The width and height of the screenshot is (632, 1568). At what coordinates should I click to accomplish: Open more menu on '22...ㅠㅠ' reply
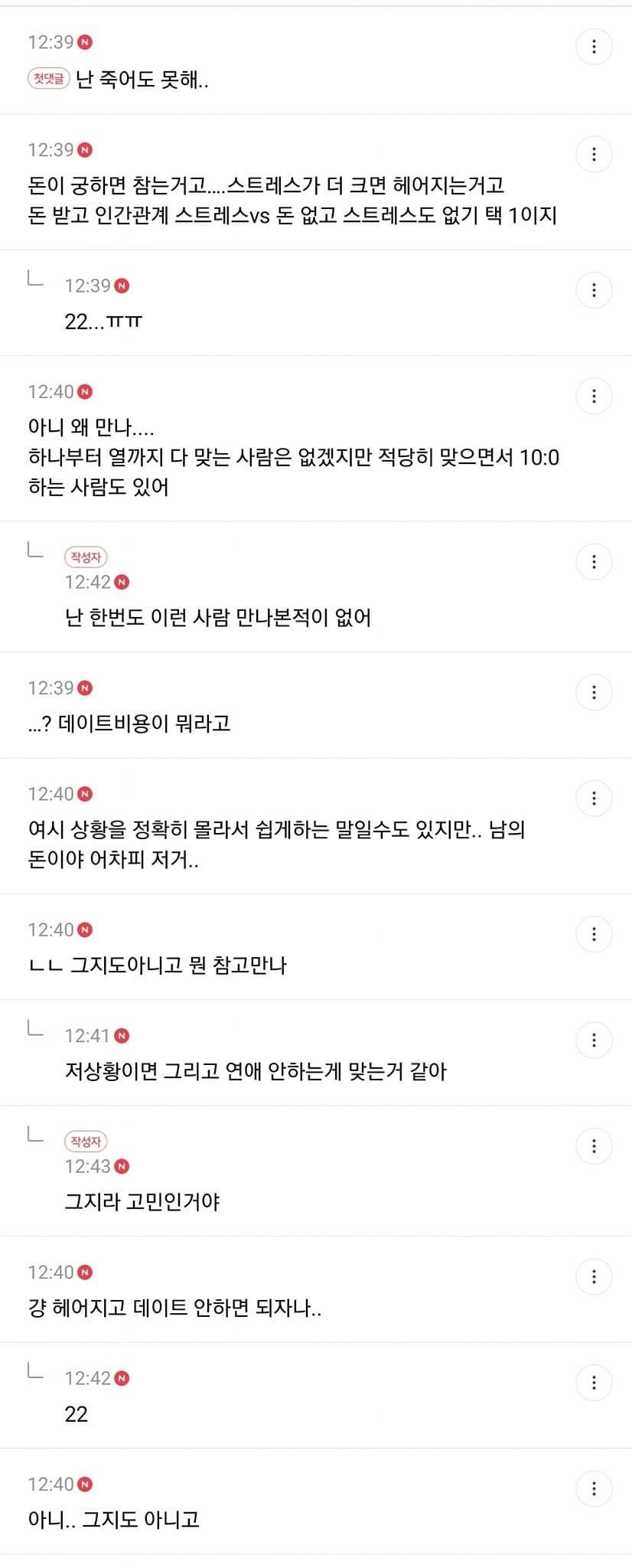594,290
